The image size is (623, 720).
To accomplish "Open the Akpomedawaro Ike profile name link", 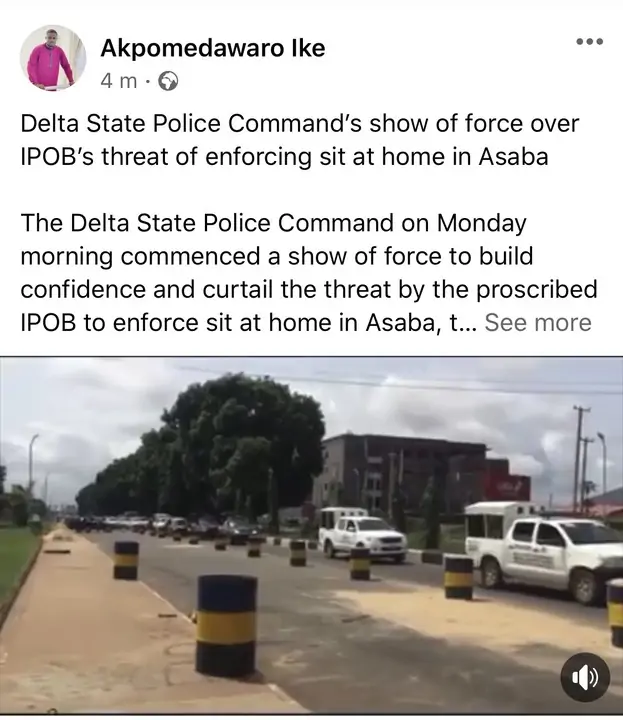I will (213, 48).
